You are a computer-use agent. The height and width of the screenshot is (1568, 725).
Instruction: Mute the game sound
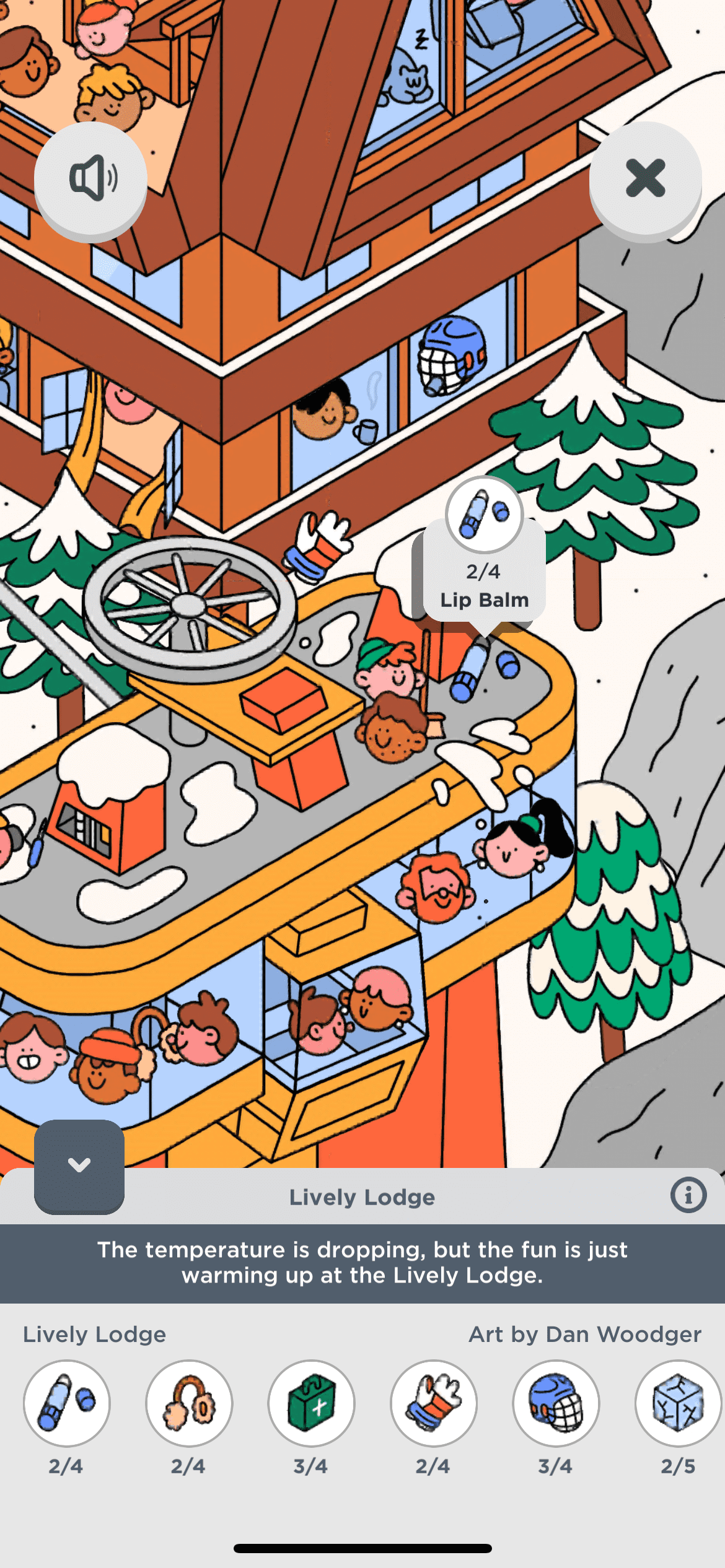pyautogui.click(x=90, y=179)
